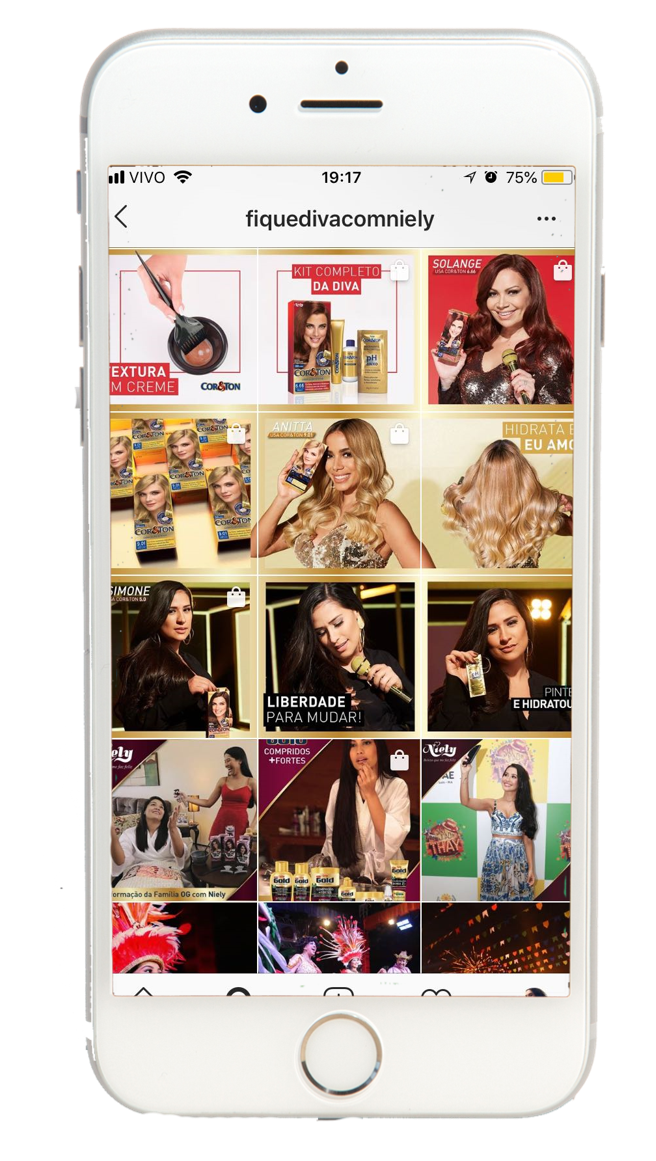Open the Textura em Creme post

tap(183, 327)
